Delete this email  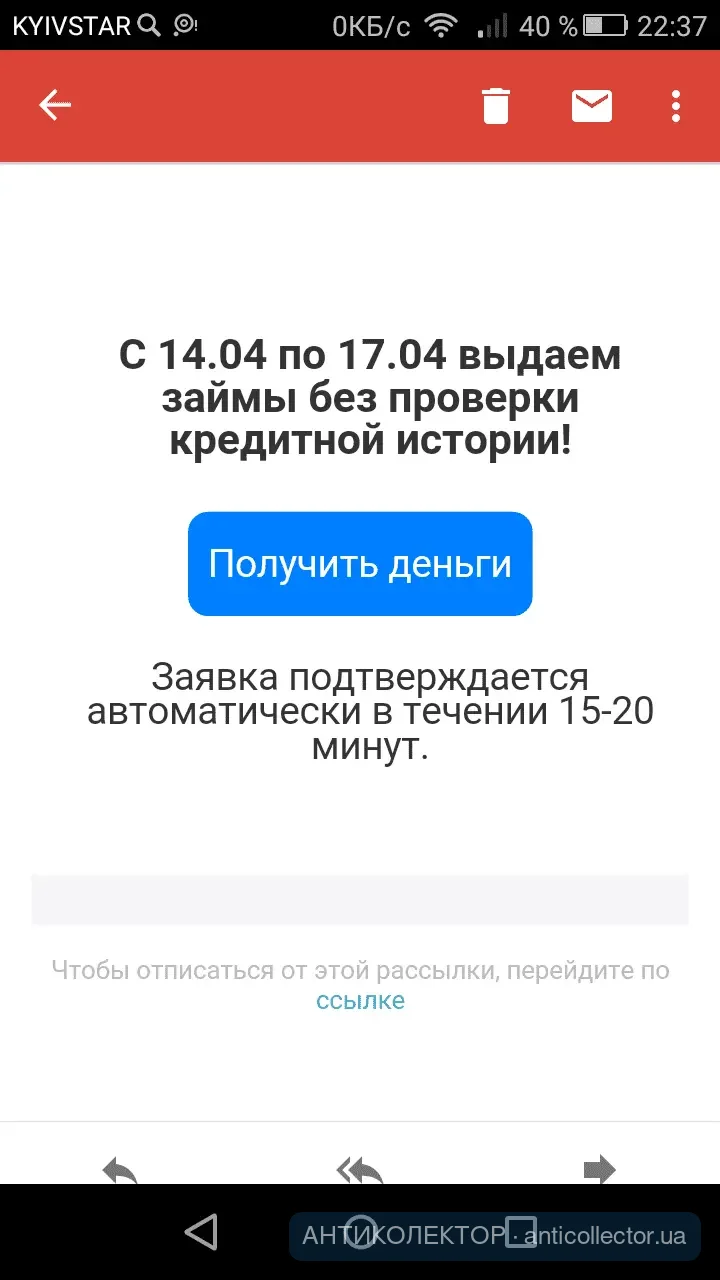pos(496,105)
